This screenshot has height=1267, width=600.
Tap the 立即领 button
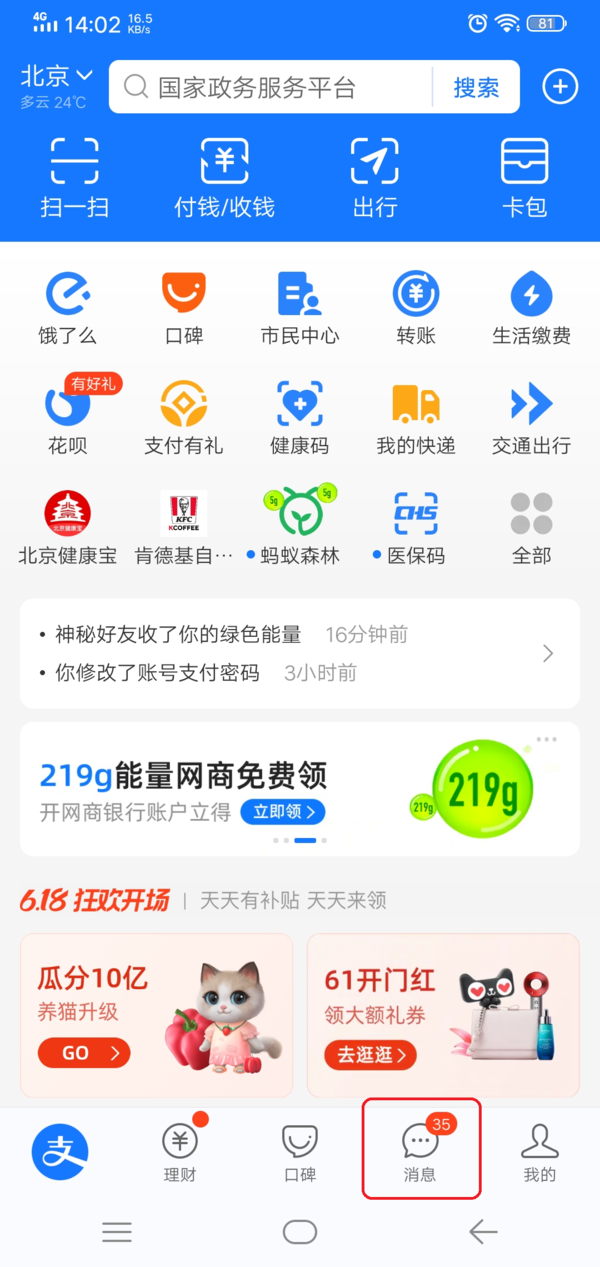(x=283, y=812)
